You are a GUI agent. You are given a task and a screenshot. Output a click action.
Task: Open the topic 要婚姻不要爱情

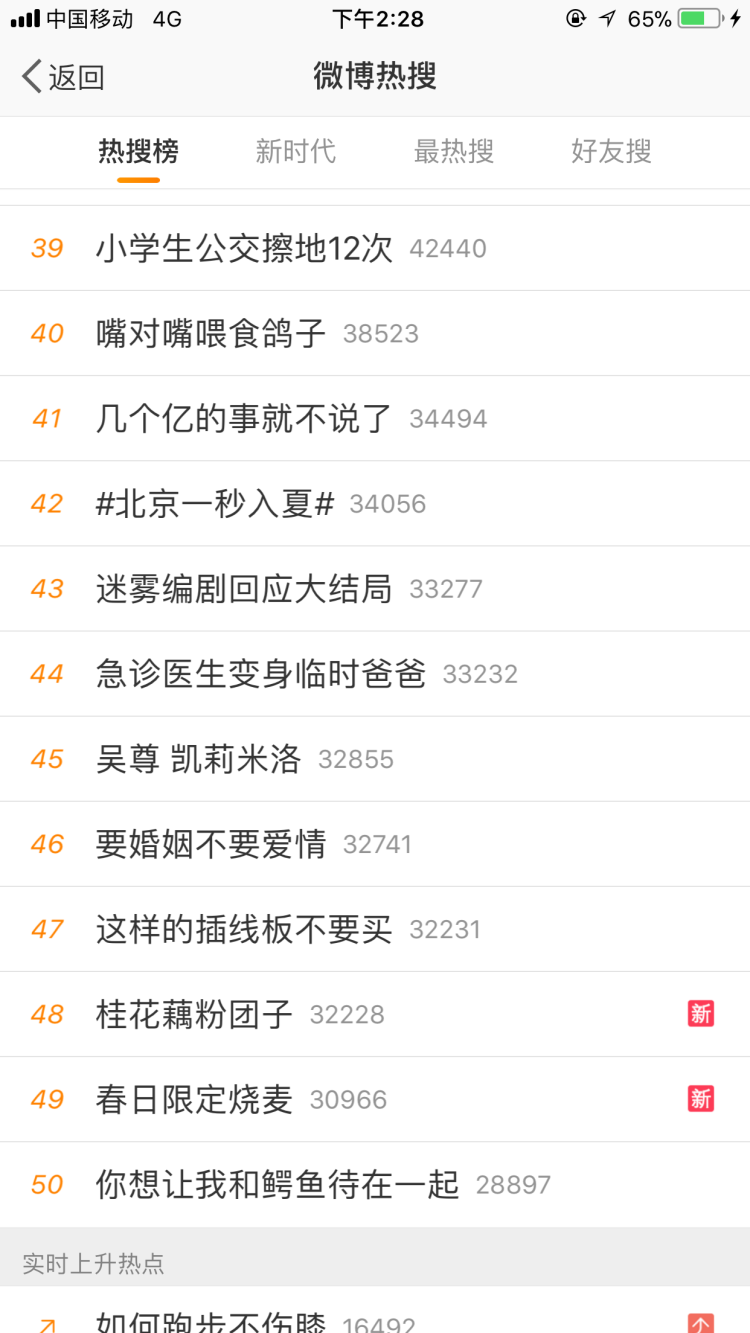(x=375, y=844)
